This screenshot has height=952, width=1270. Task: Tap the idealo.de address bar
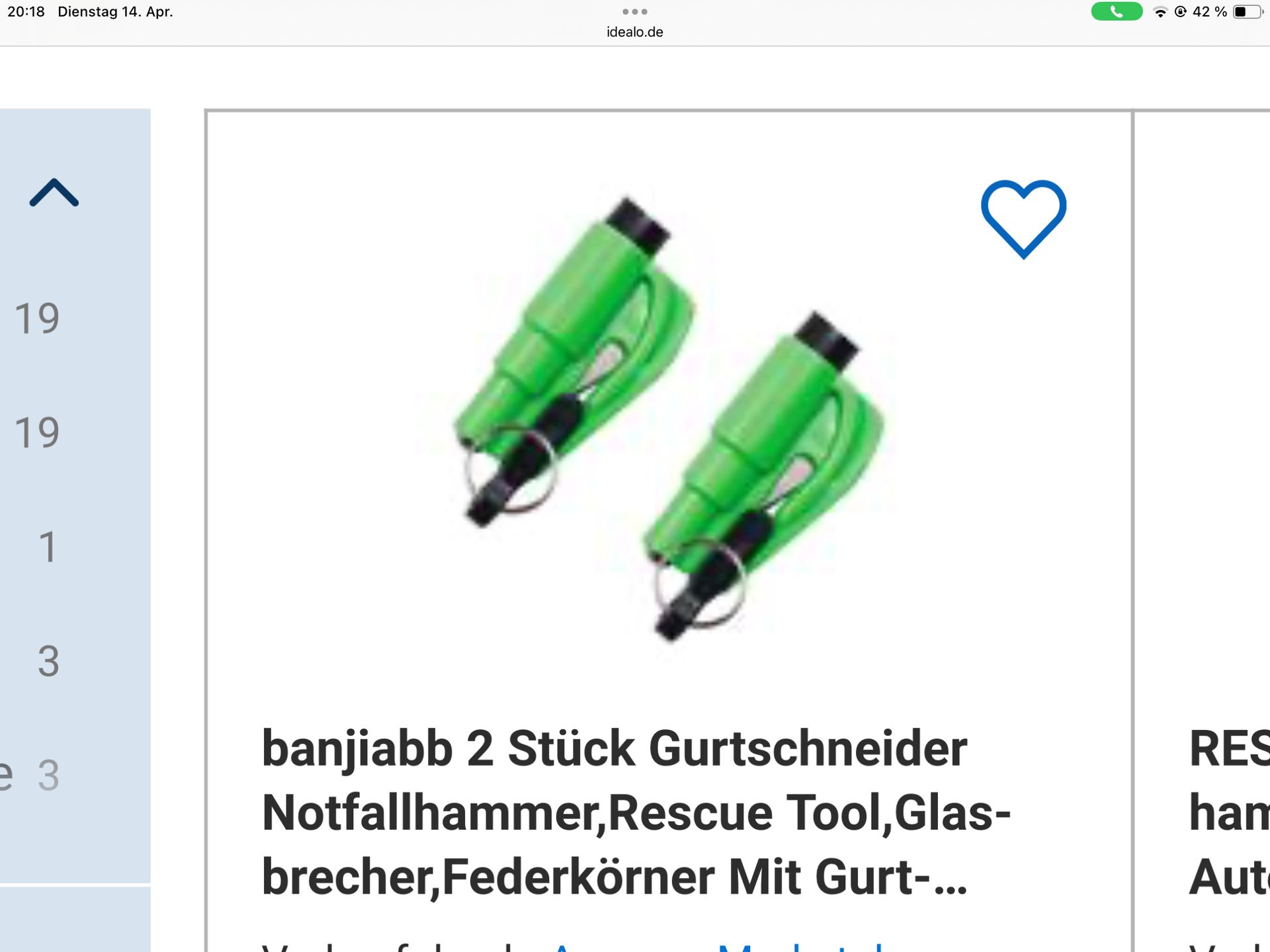click(635, 32)
